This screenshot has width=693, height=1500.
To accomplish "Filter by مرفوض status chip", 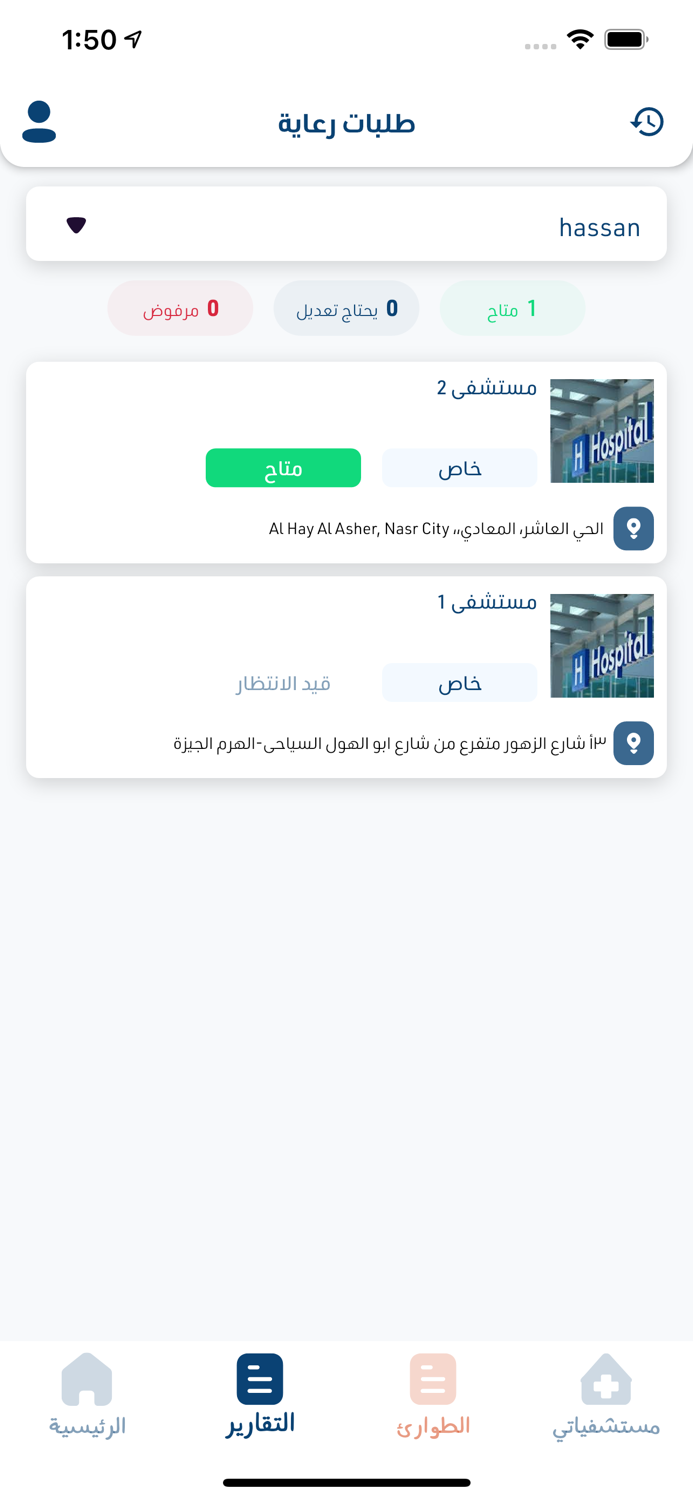I will 180,309.
